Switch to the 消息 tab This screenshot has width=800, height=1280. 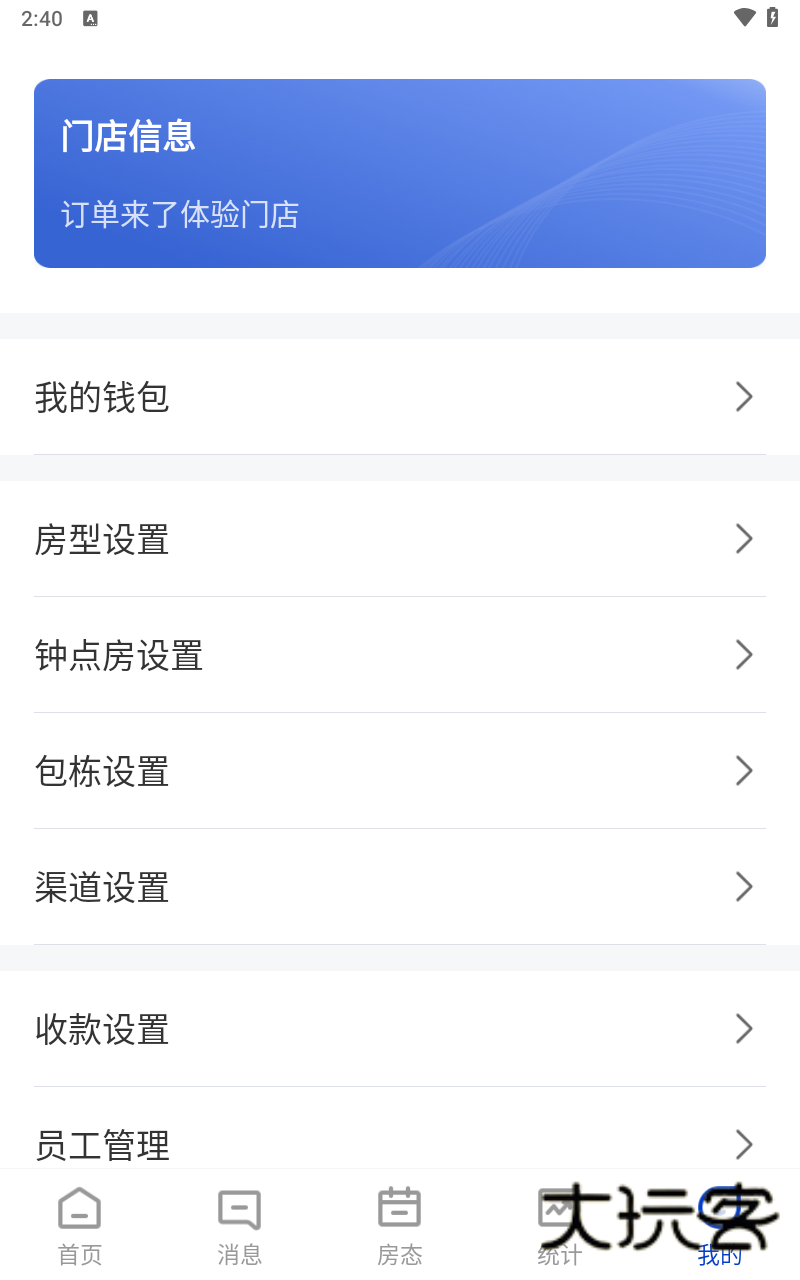239,1225
